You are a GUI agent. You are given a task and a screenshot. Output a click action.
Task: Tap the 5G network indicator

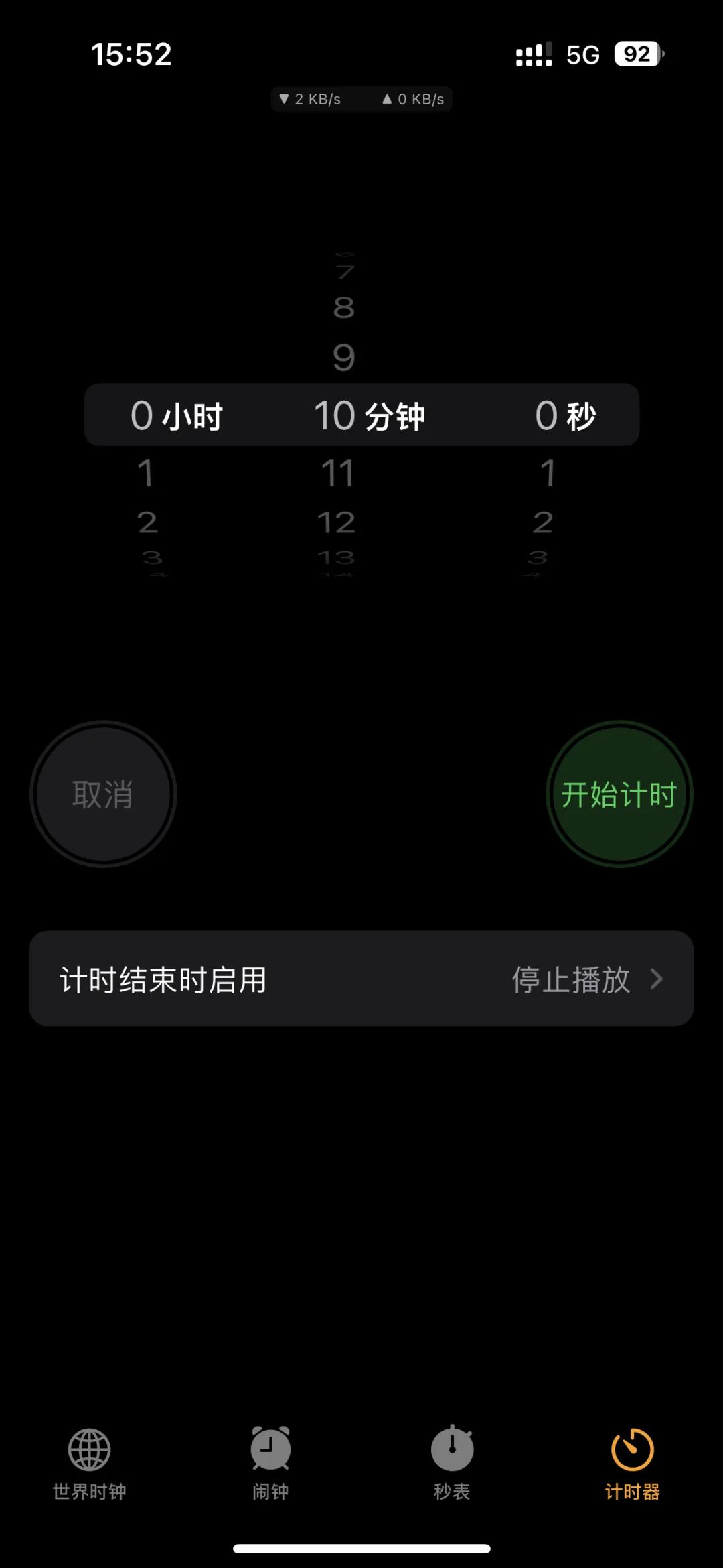tap(582, 55)
